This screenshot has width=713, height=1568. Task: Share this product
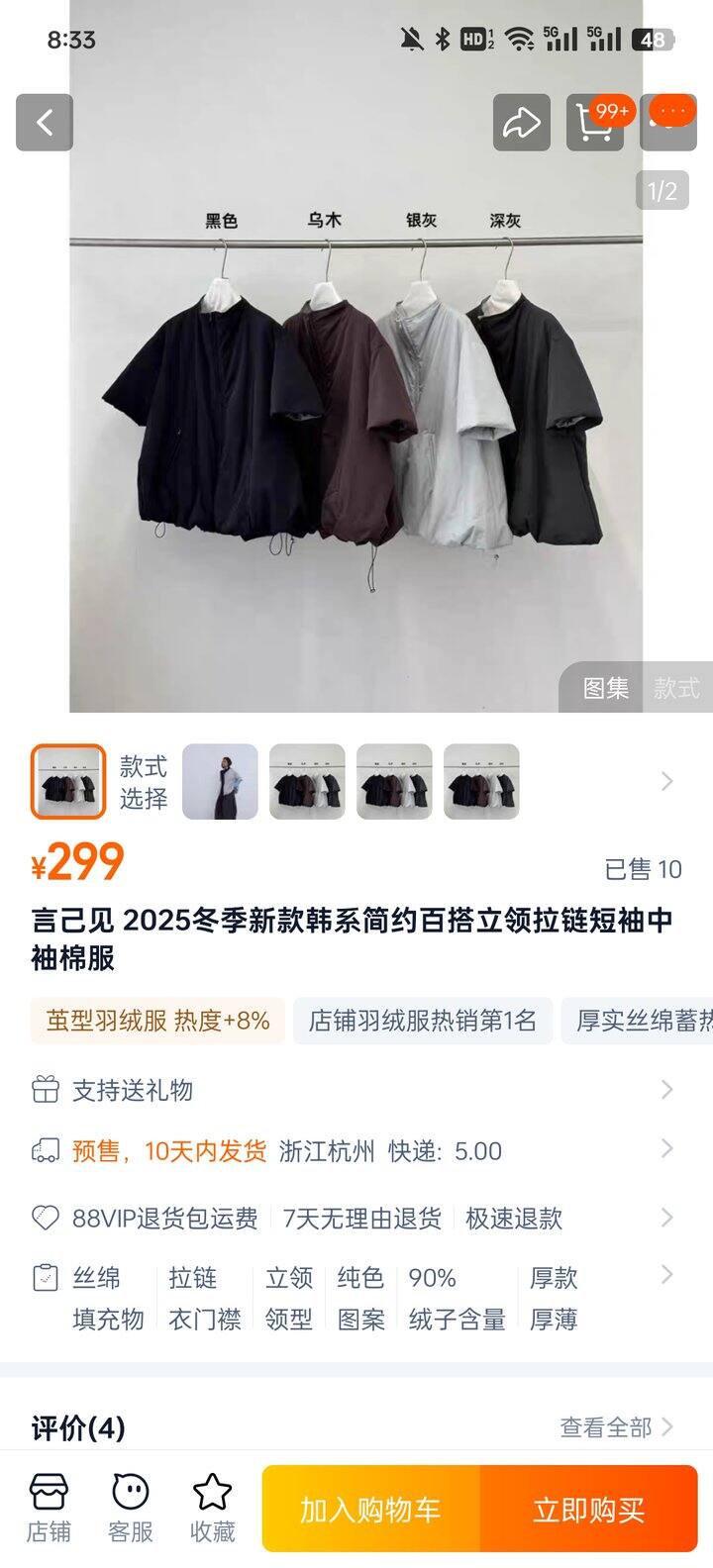(521, 123)
